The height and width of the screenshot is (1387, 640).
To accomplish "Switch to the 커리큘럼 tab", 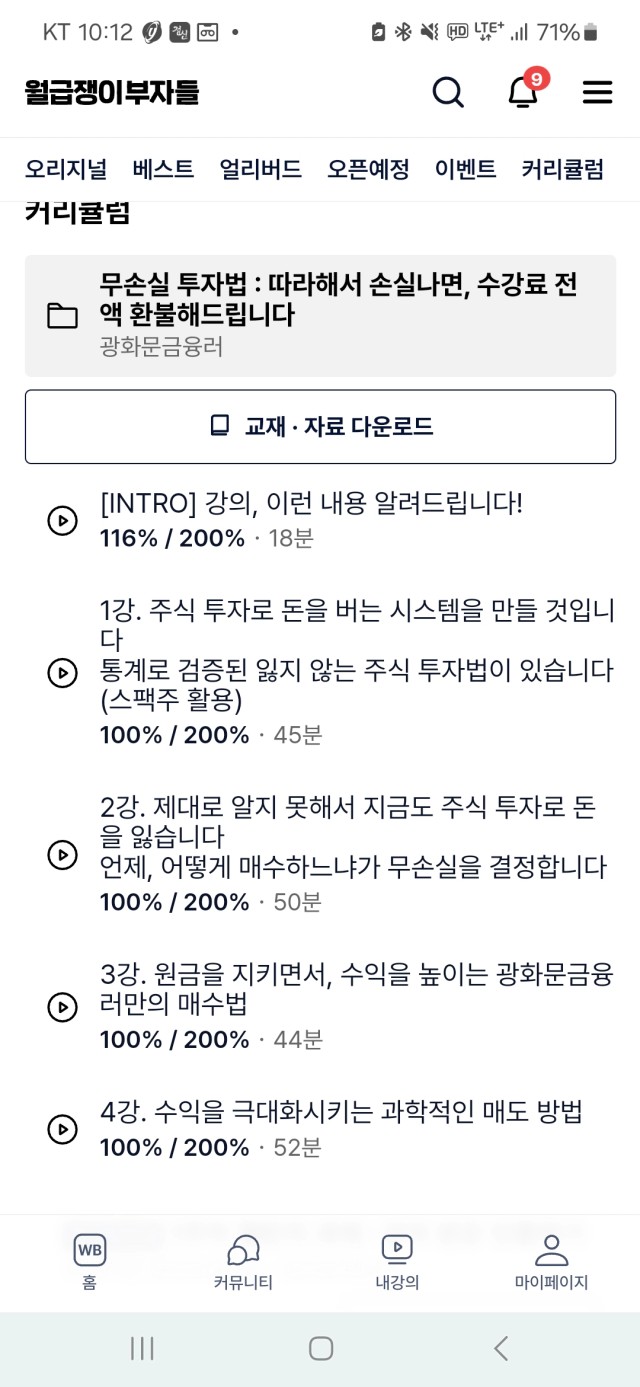I will [x=562, y=169].
